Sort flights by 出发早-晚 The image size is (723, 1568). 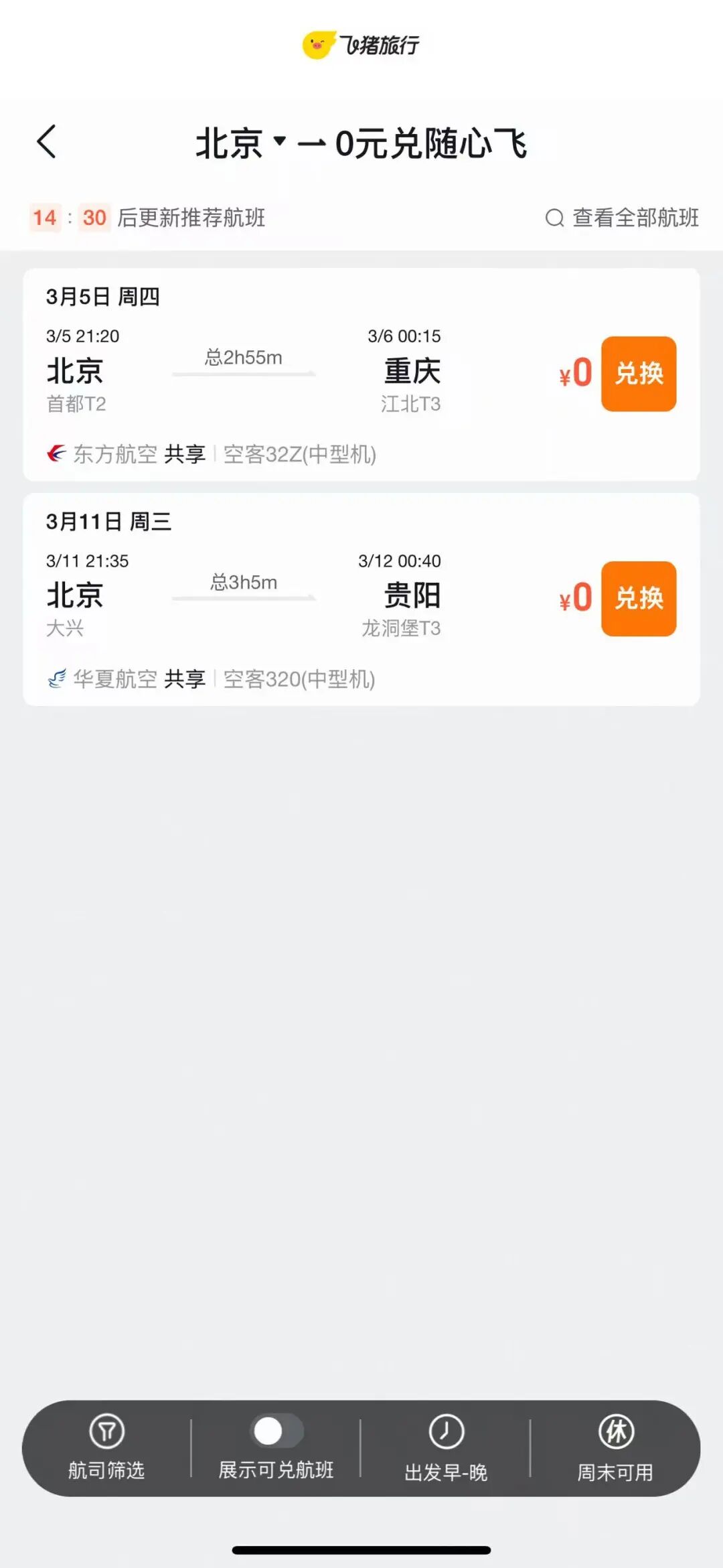pyautogui.click(x=446, y=1448)
